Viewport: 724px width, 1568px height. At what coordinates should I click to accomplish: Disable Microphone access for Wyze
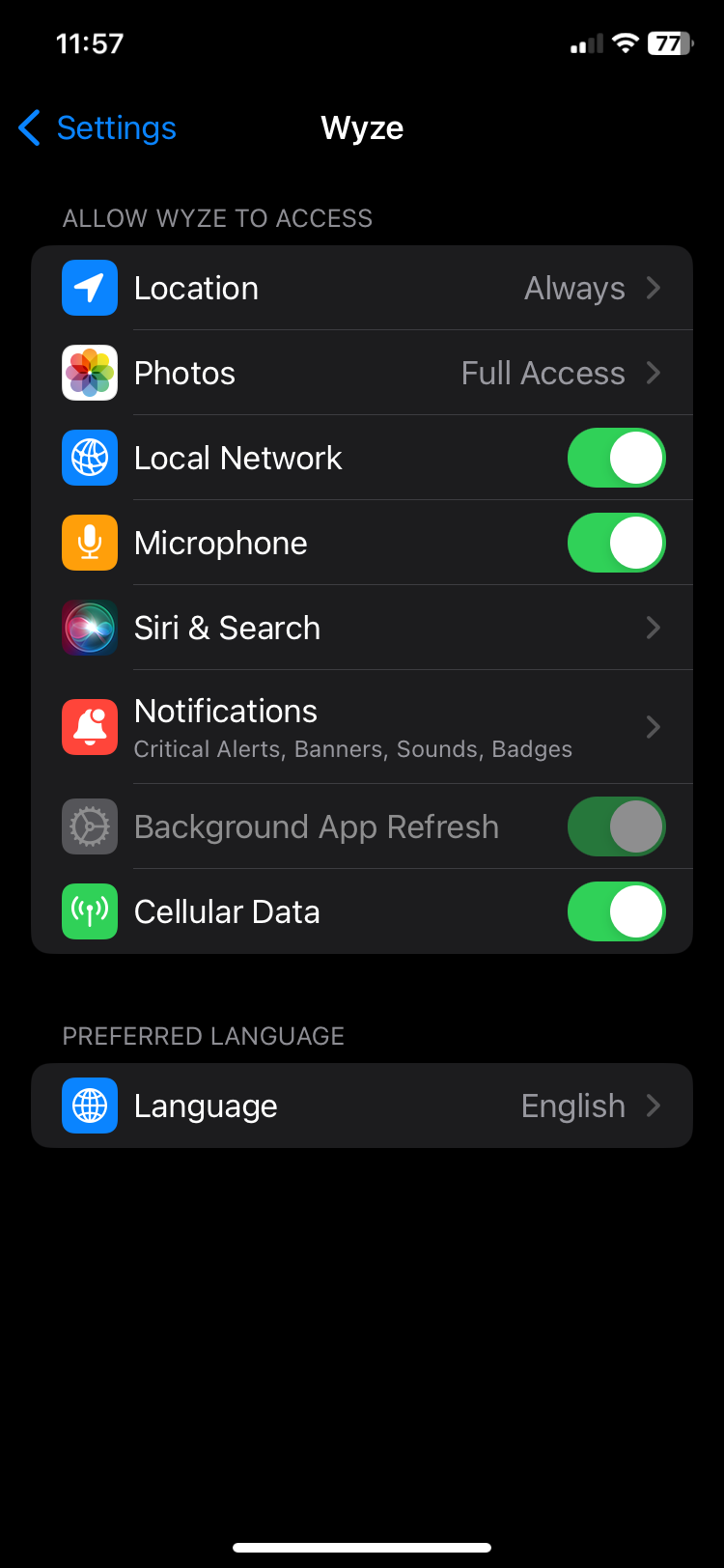pyautogui.click(x=616, y=543)
